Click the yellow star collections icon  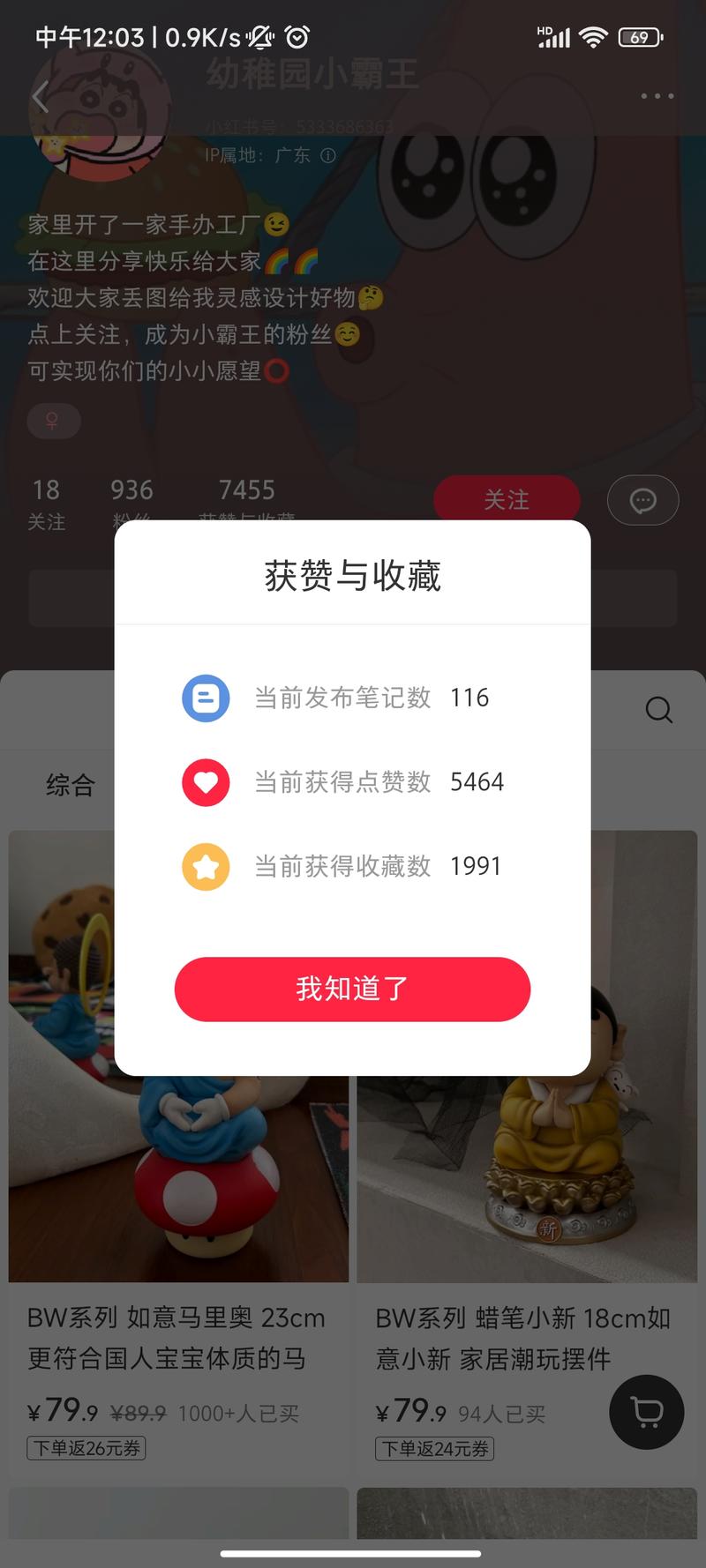pos(206,867)
